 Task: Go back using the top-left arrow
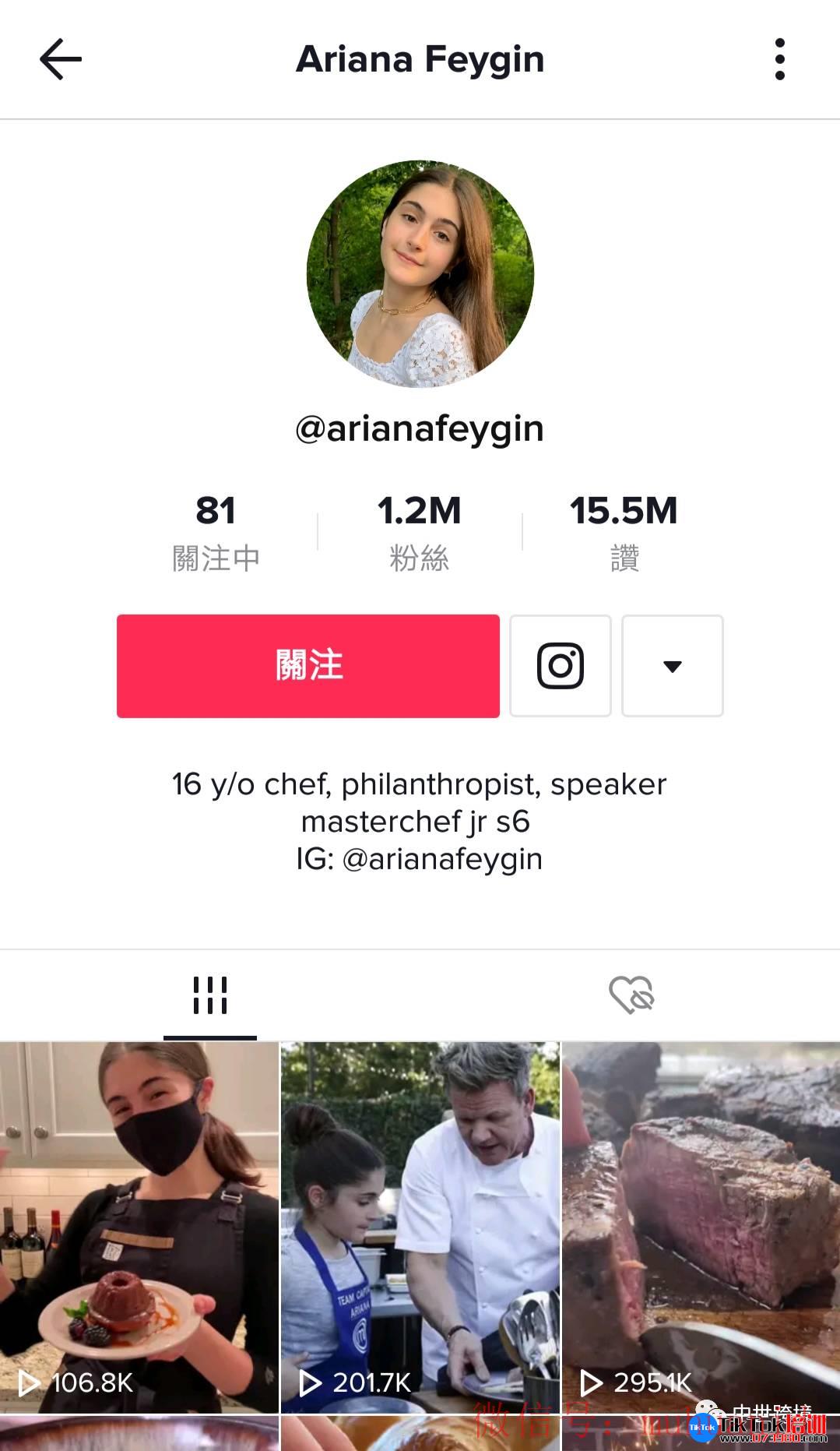(x=61, y=59)
